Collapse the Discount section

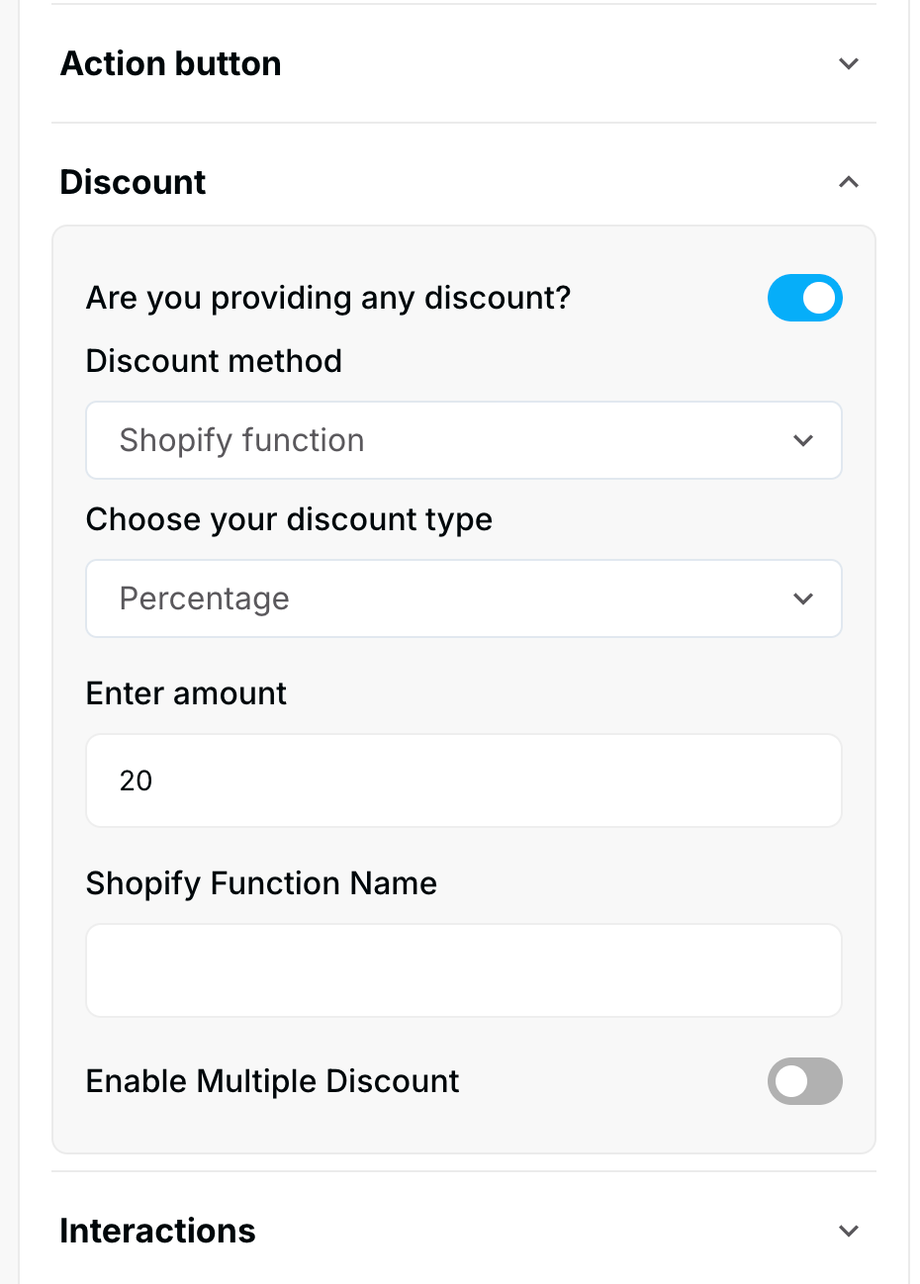[x=848, y=182]
